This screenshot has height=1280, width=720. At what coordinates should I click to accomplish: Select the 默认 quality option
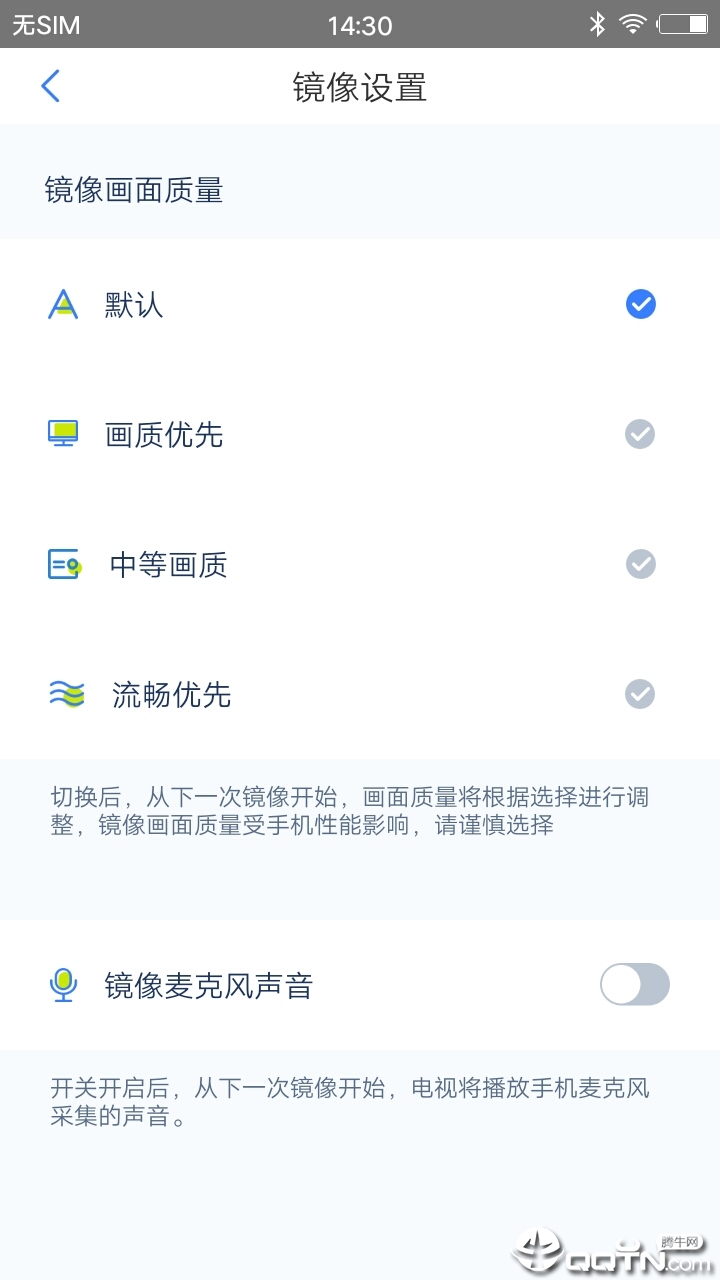click(360, 304)
